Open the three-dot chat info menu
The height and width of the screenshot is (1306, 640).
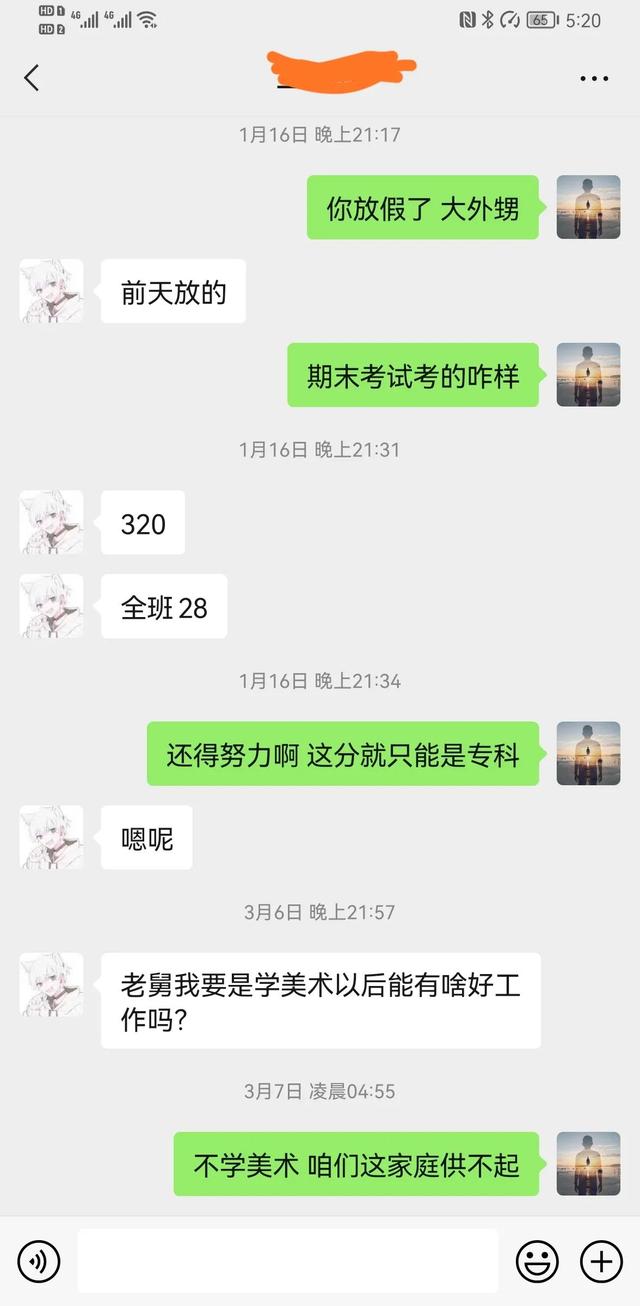[594, 79]
